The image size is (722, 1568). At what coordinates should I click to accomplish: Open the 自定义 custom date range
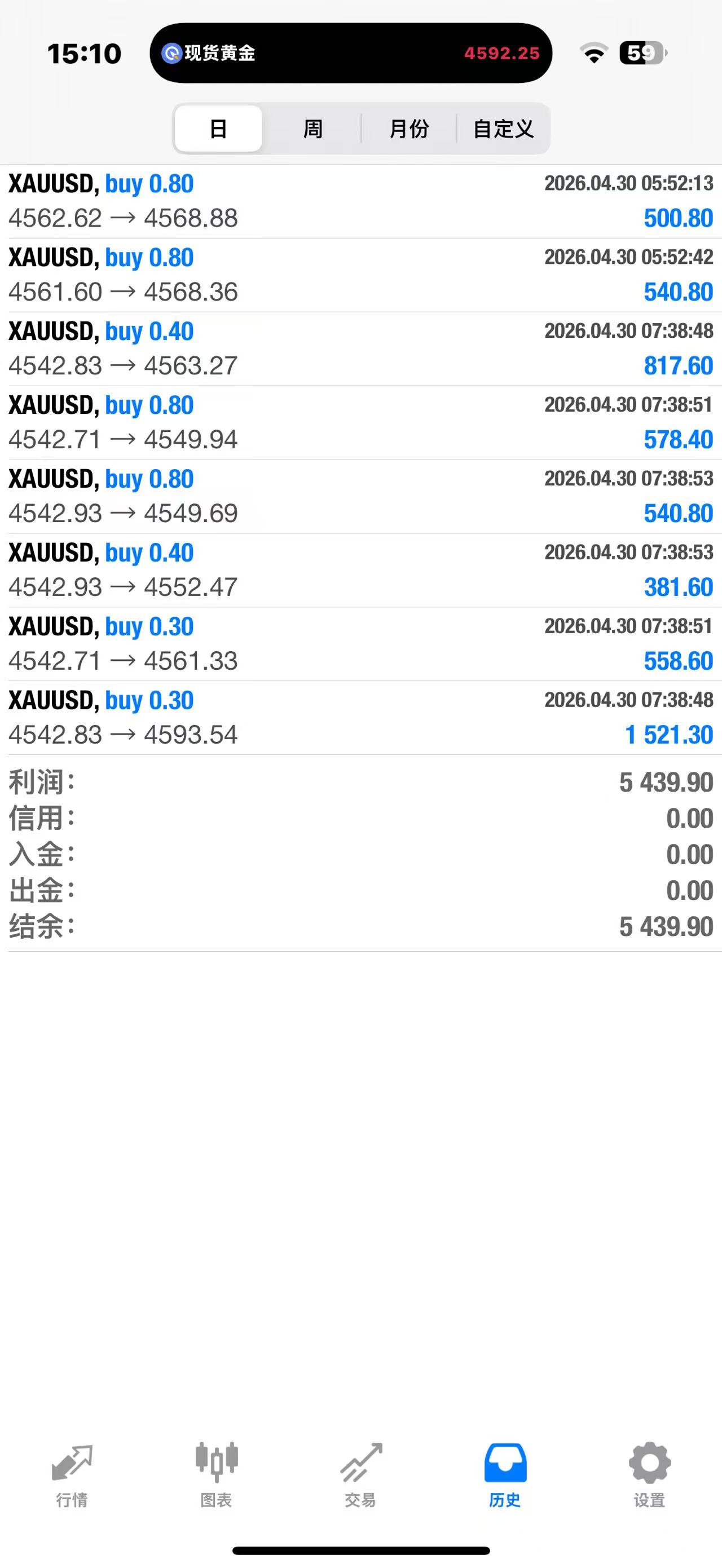tap(504, 129)
